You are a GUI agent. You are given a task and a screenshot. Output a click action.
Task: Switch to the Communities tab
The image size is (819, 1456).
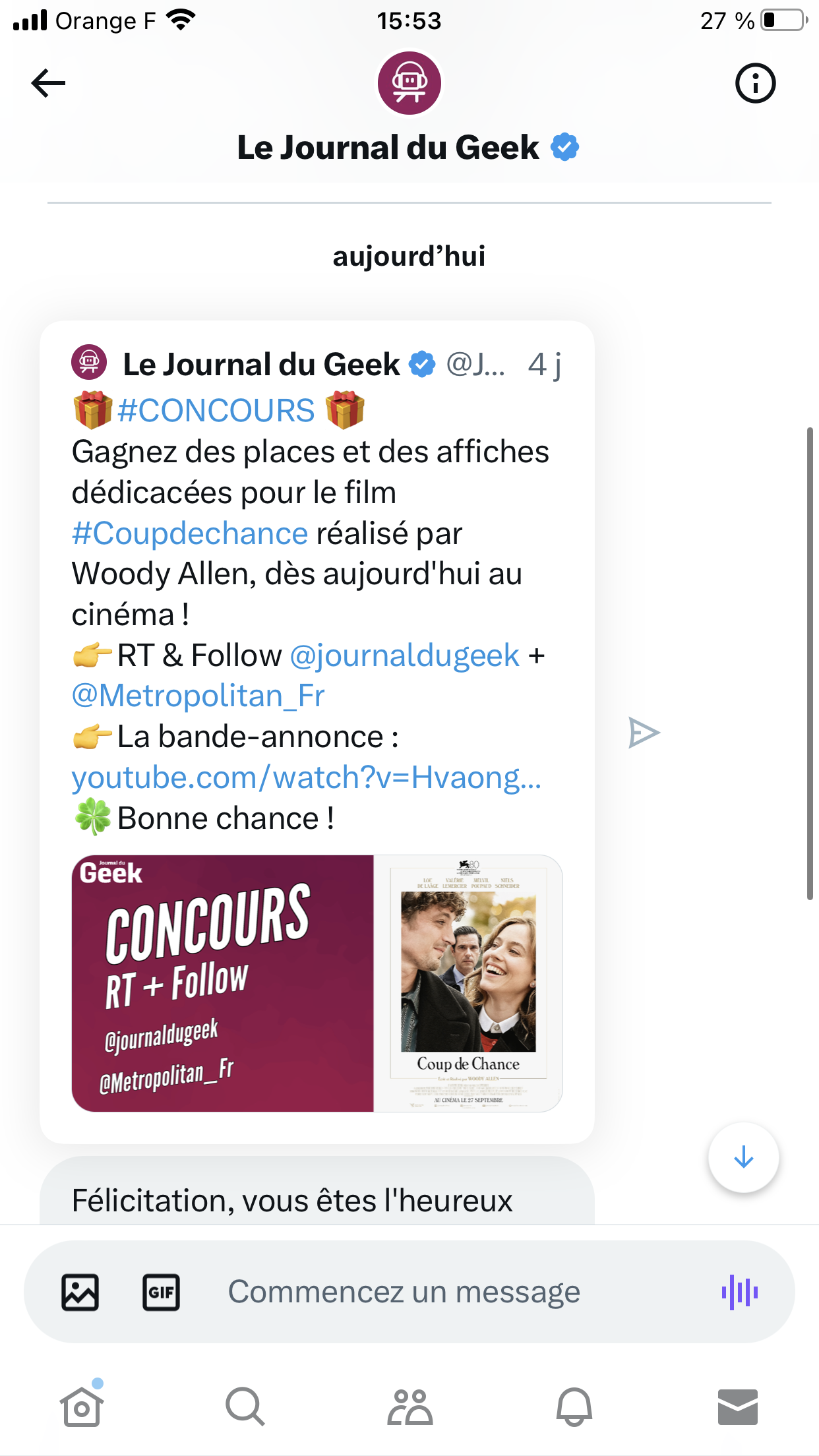[x=409, y=1407]
